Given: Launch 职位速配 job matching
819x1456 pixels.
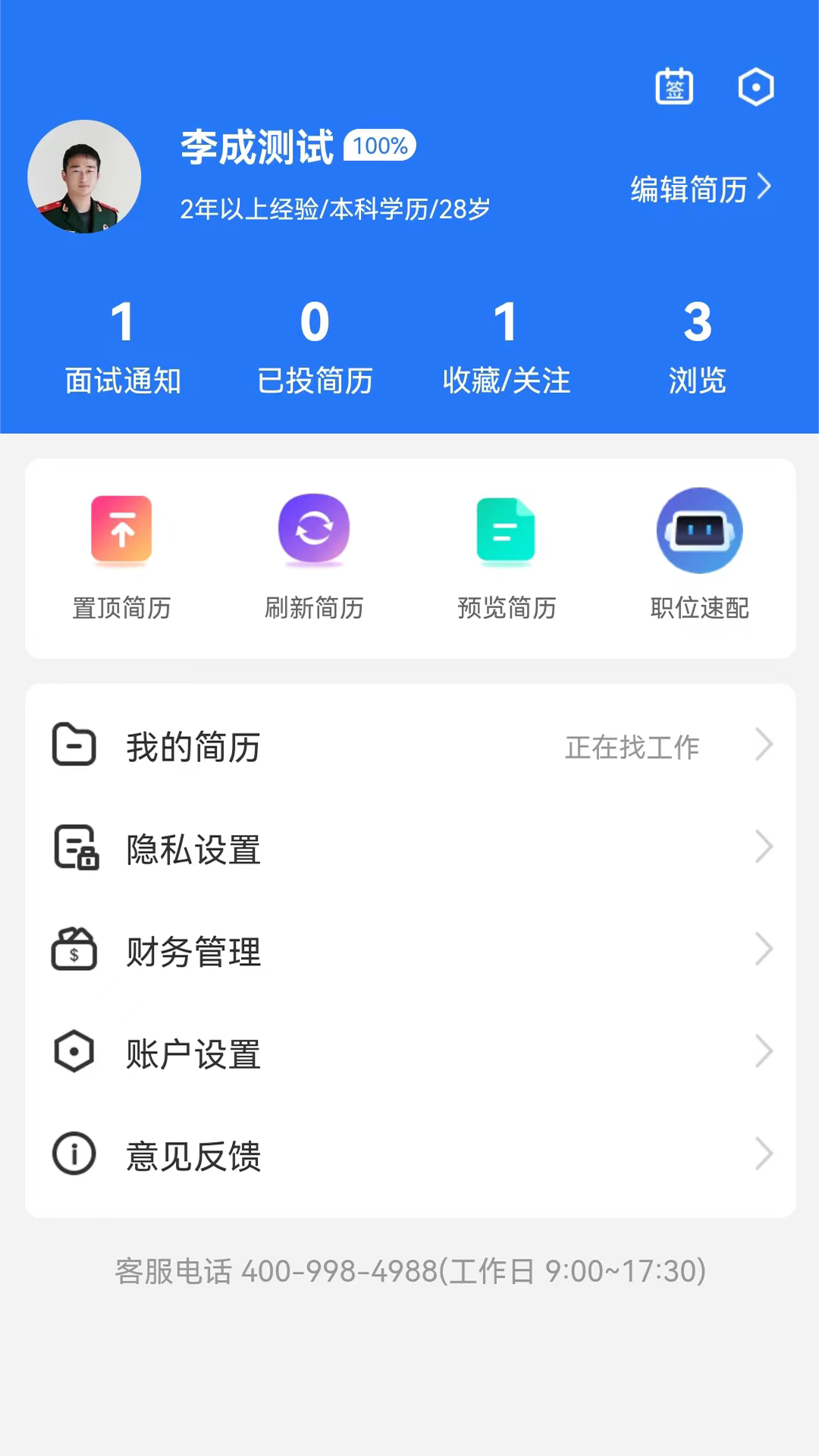Looking at the screenshot, I should point(699,556).
